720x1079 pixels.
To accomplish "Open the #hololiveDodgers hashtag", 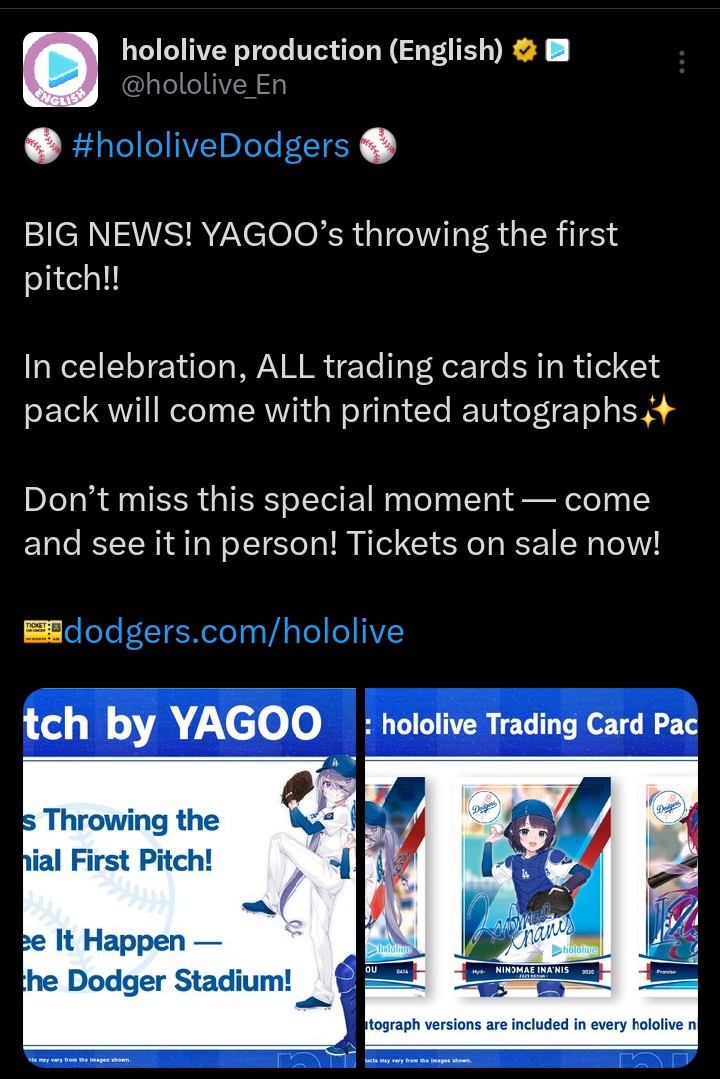I will click(211, 146).
